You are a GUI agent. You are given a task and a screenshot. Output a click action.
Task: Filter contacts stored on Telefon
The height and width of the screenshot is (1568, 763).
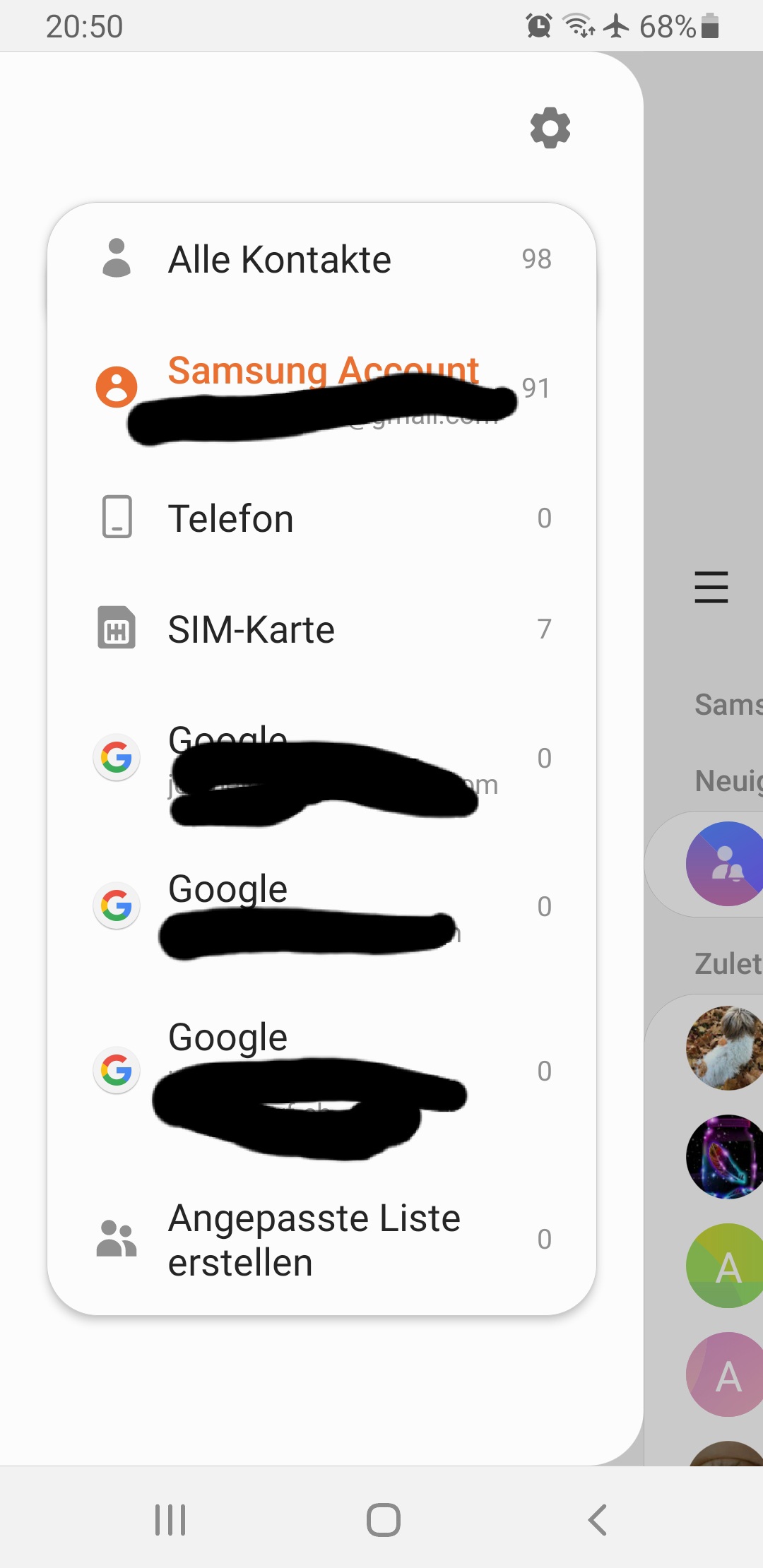click(x=322, y=518)
